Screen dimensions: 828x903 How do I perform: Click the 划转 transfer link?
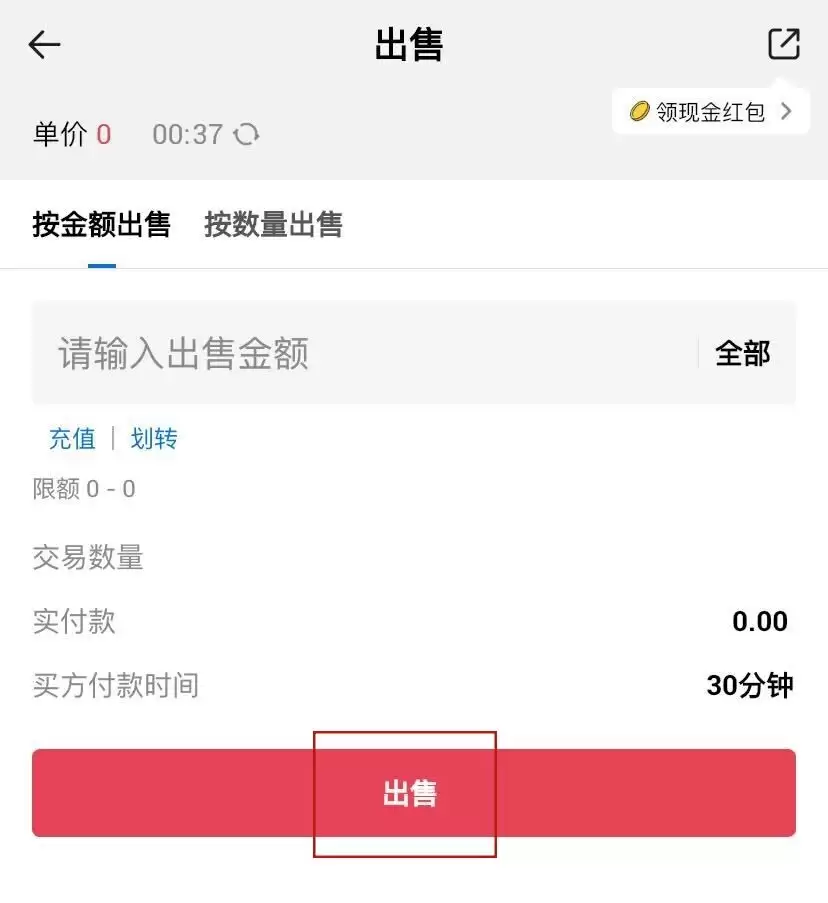(154, 438)
